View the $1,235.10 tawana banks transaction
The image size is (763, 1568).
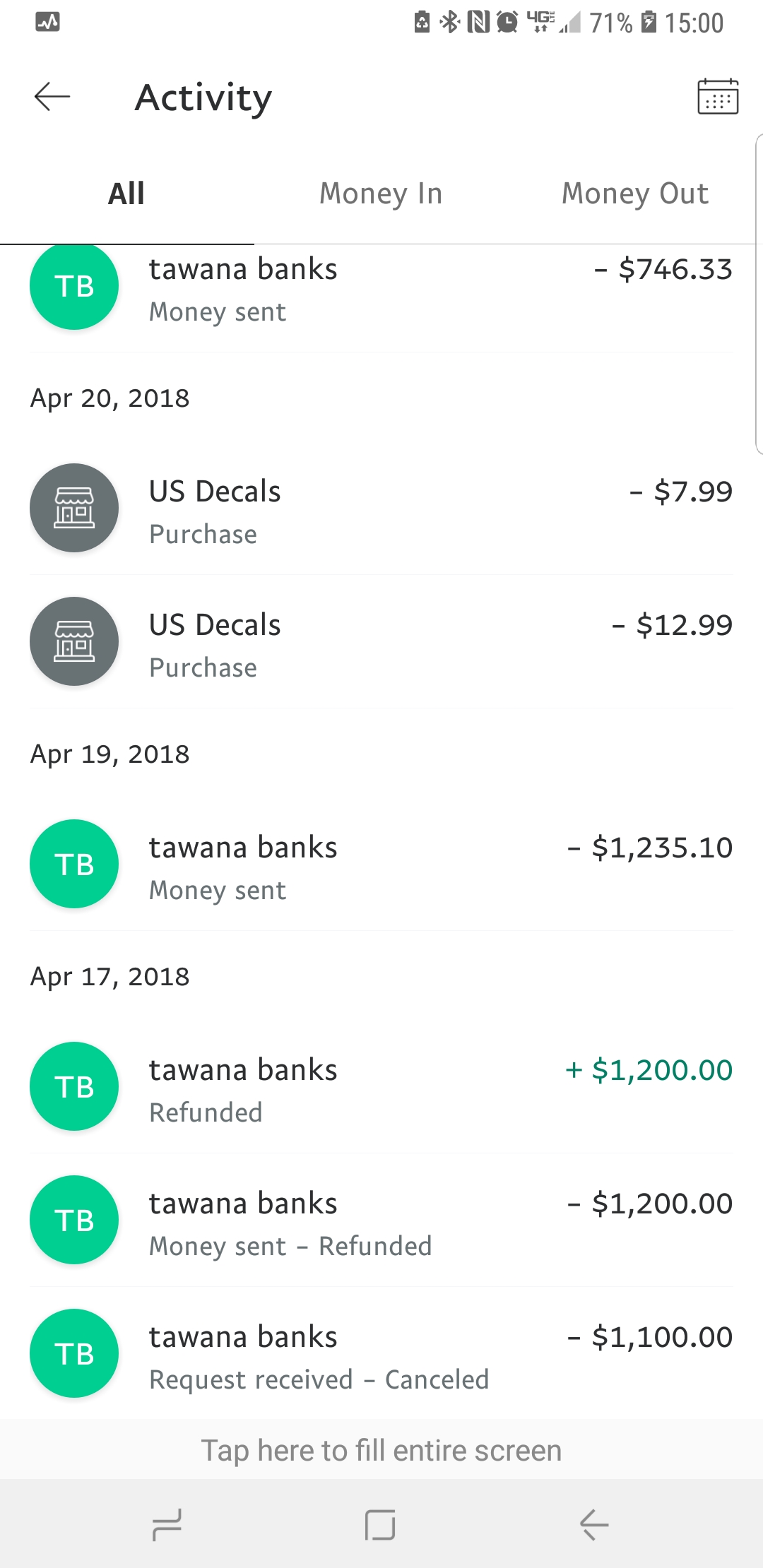coord(381,865)
